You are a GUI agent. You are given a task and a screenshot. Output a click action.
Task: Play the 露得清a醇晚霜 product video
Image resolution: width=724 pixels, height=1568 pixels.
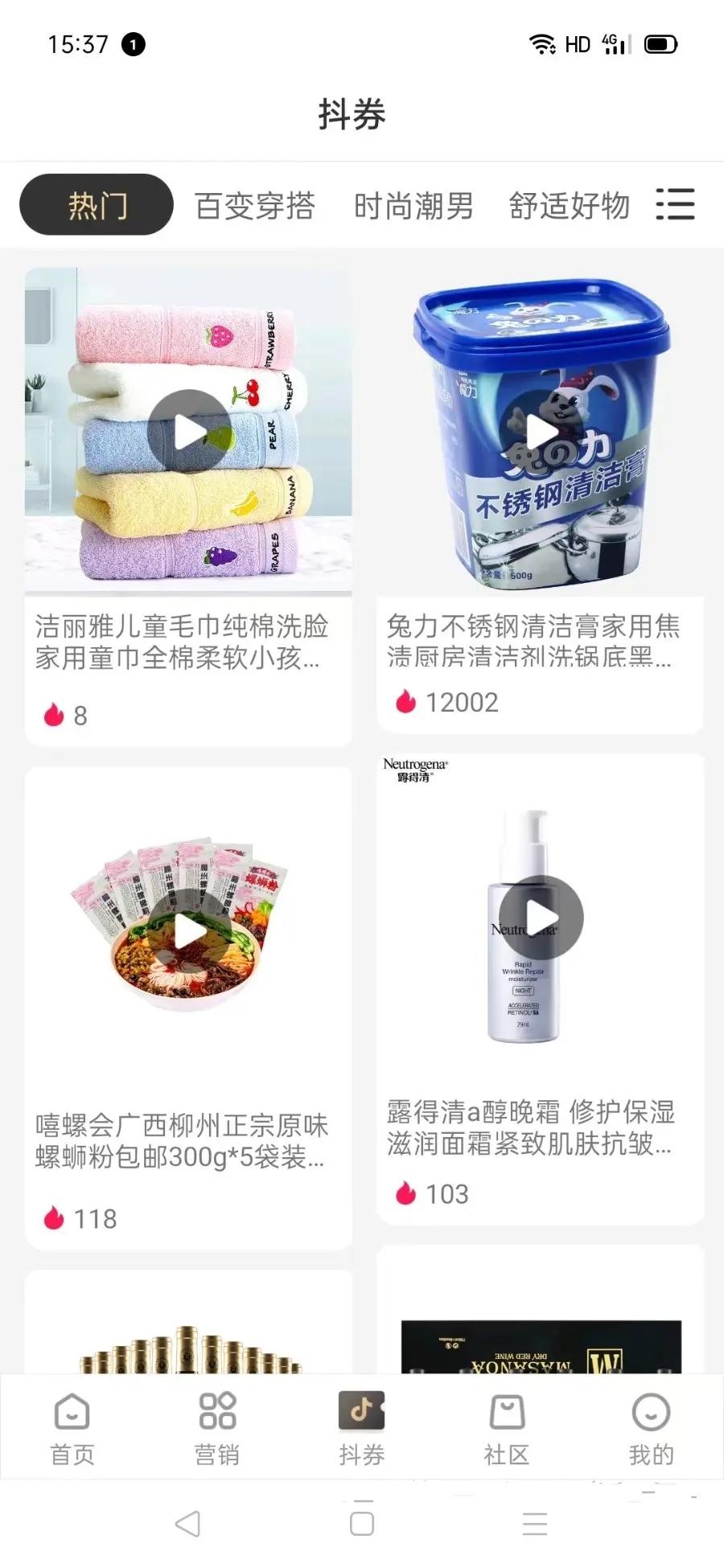click(x=541, y=917)
